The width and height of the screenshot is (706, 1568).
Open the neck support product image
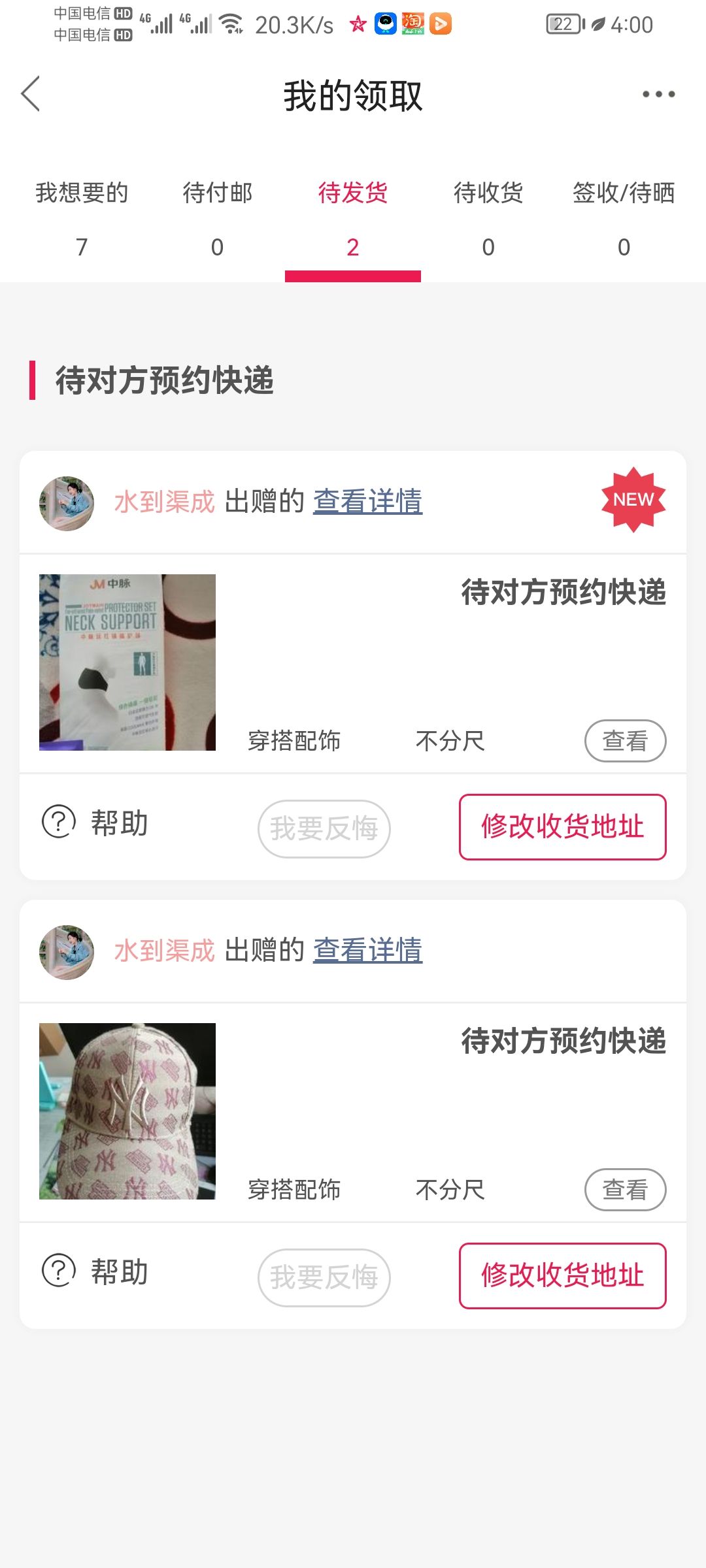127,662
